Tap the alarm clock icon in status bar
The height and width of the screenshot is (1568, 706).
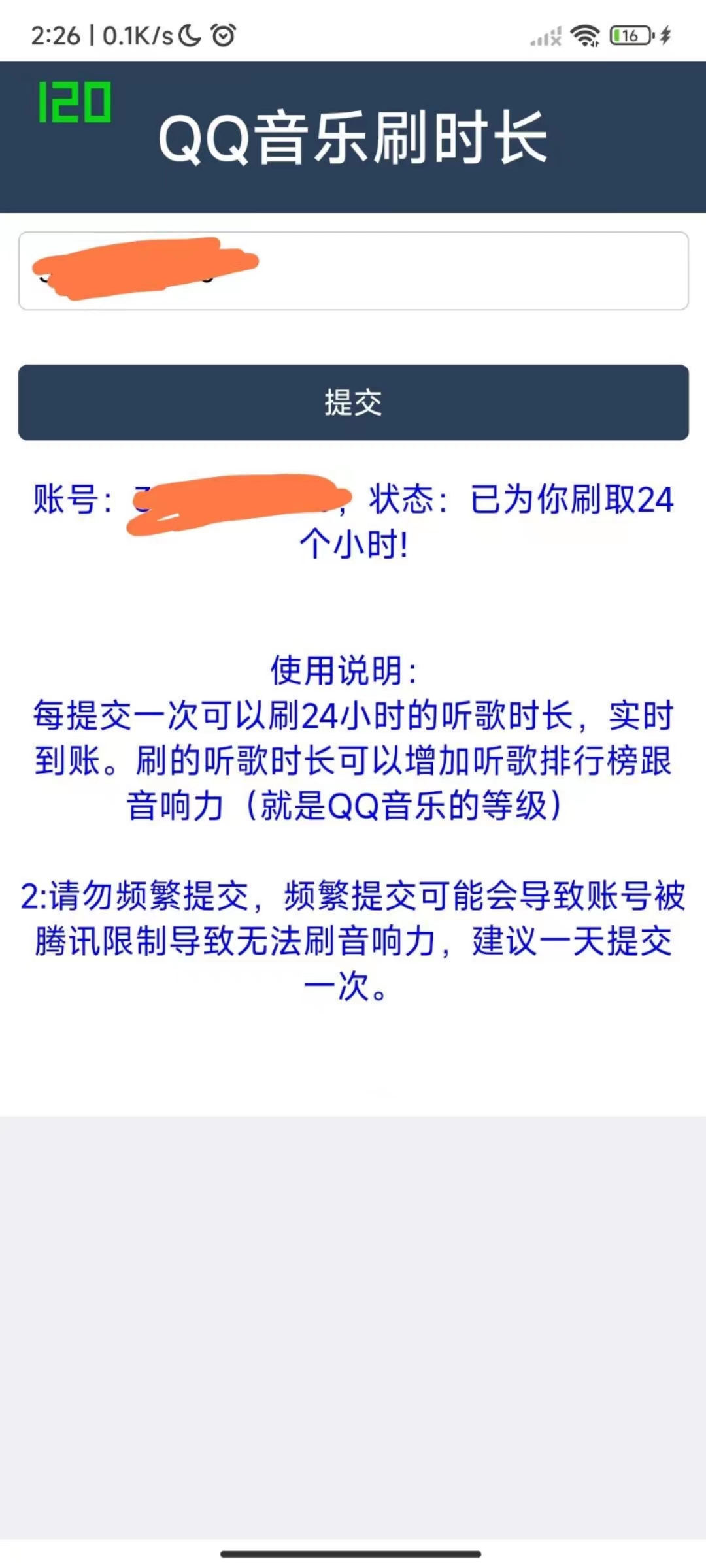pyautogui.click(x=224, y=36)
